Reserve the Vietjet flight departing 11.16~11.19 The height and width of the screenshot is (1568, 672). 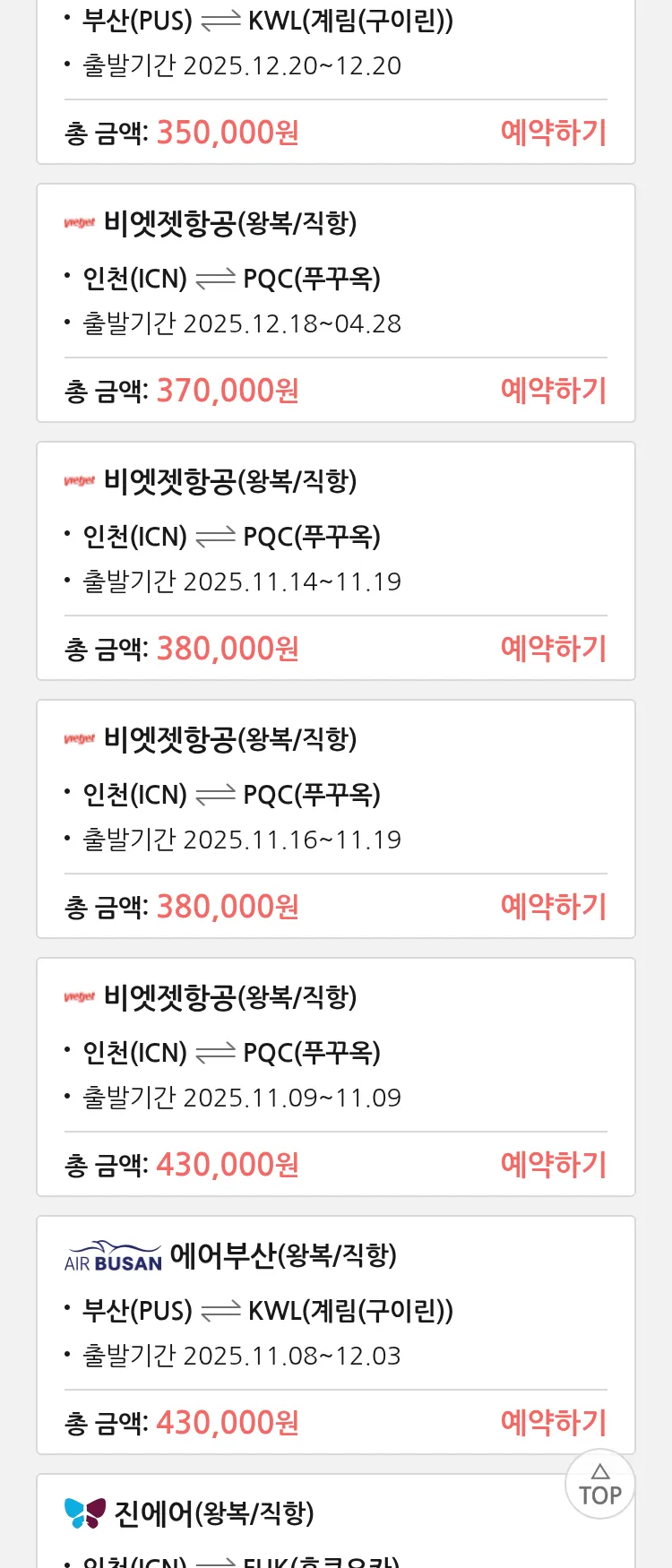pos(553,907)
